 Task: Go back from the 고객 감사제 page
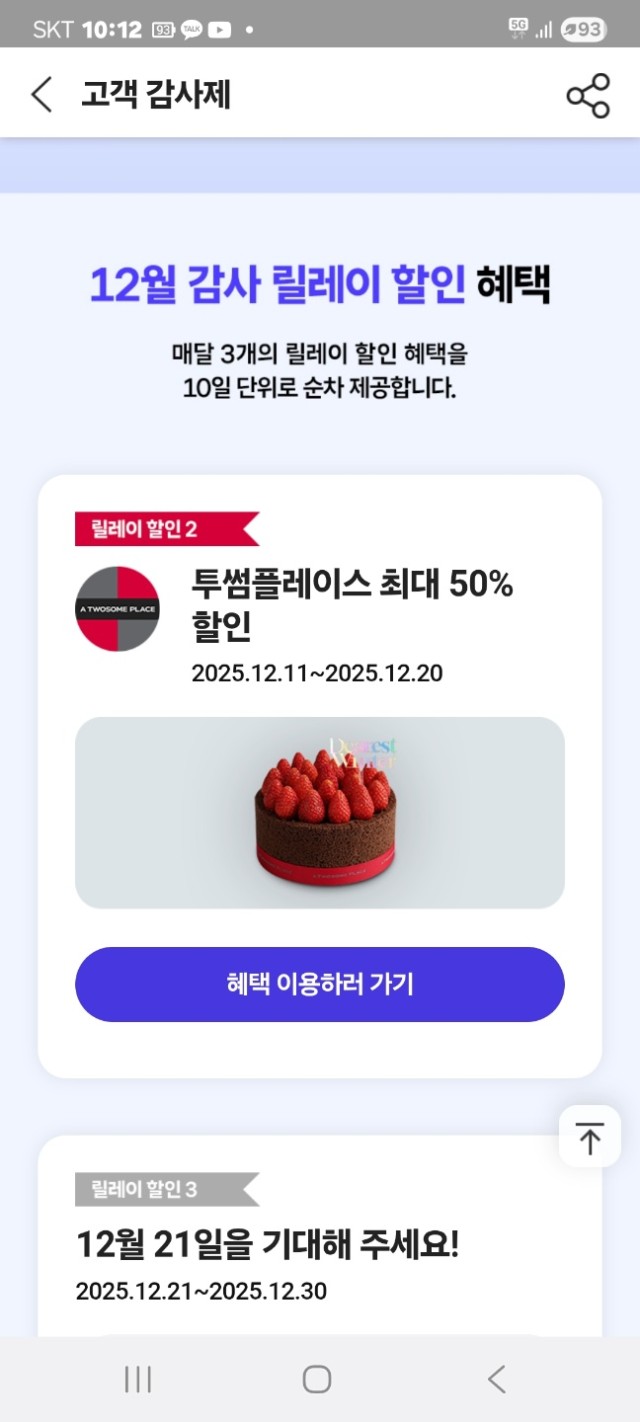pos(42,95)
